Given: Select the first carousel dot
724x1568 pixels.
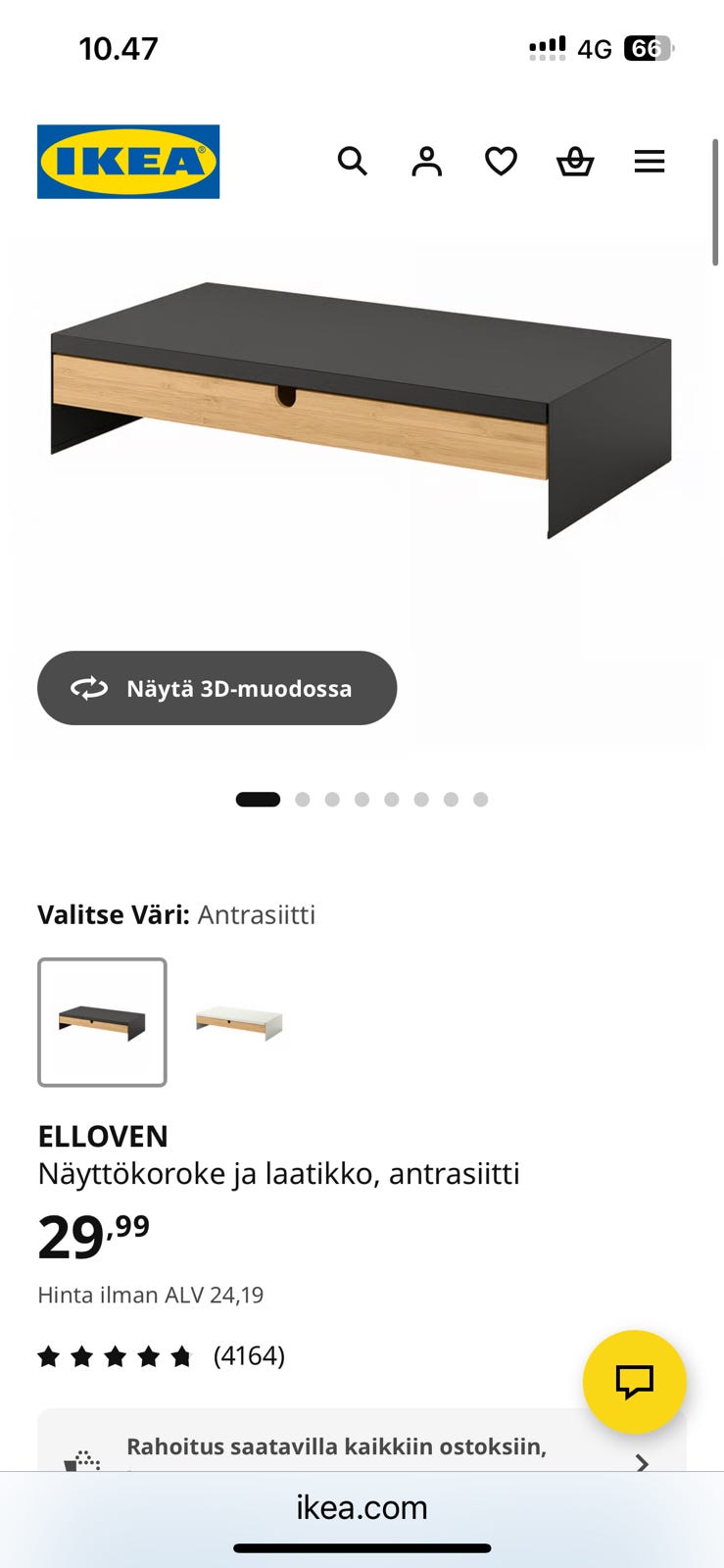Looking at the screenshot, I should point(258,799).
